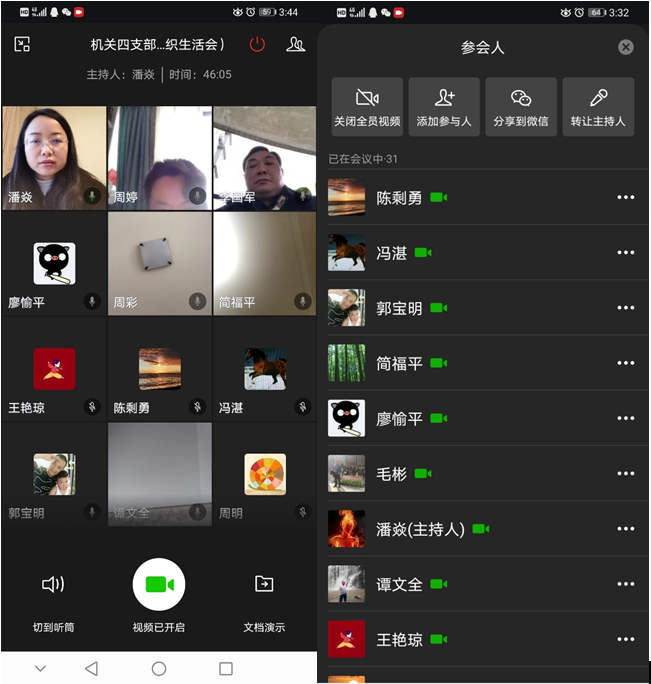End the meeting with the red power icon
Viewport: 651px width, 684px height.
click(257, 45)
